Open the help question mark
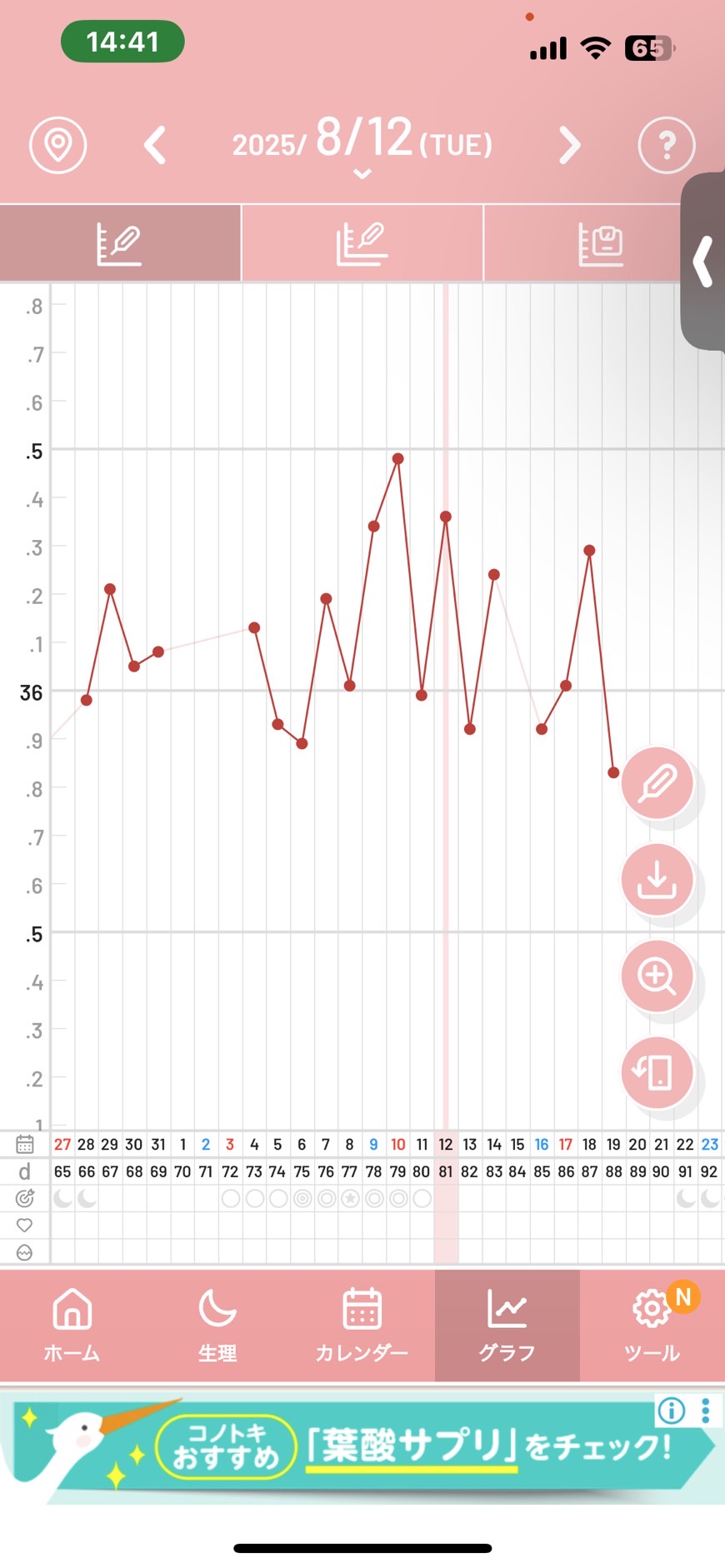Image resolution: width=725 pixels, height=1568 pixels. [x=667, y=146]
